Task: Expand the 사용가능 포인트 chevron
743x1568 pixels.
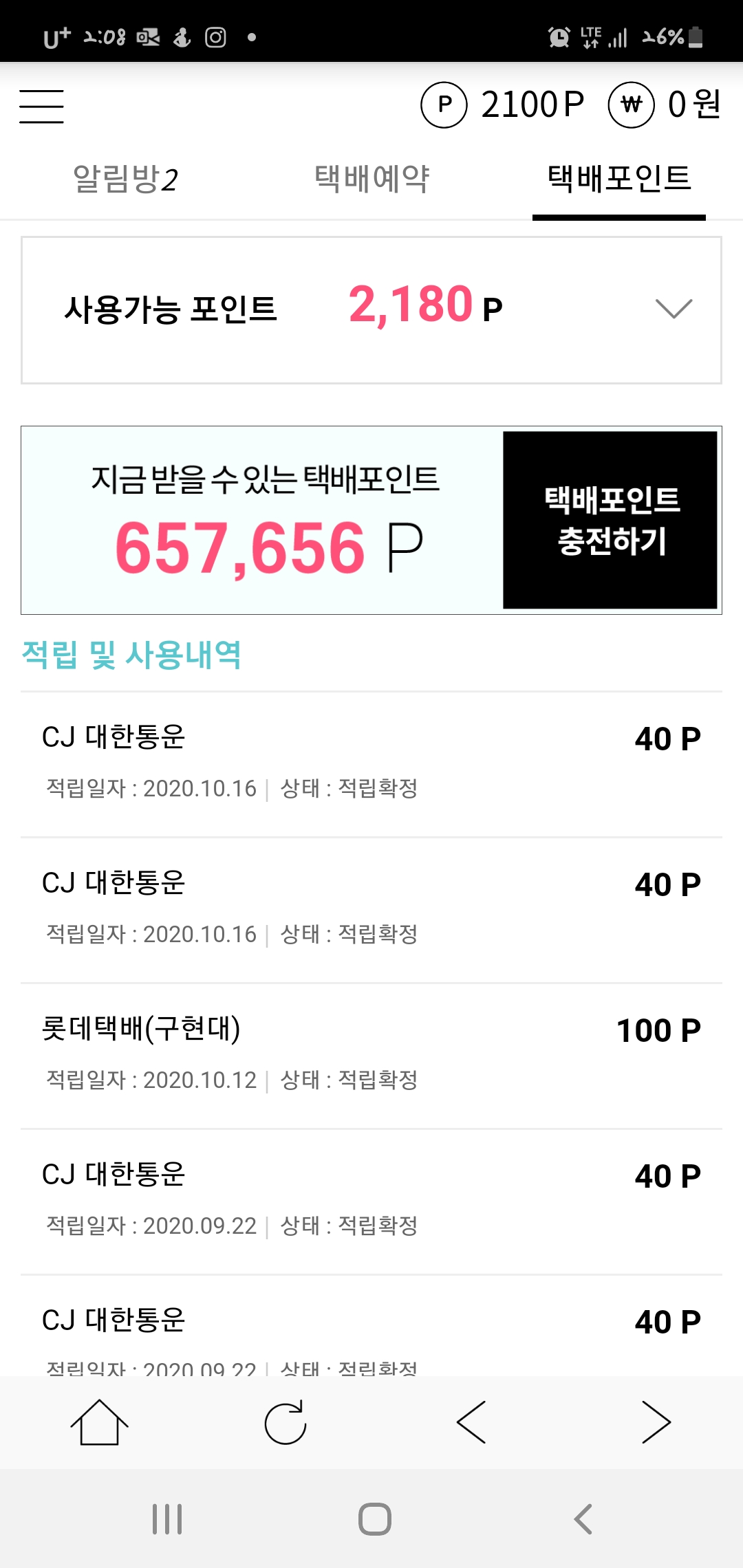Action: (x=674, y=309)
